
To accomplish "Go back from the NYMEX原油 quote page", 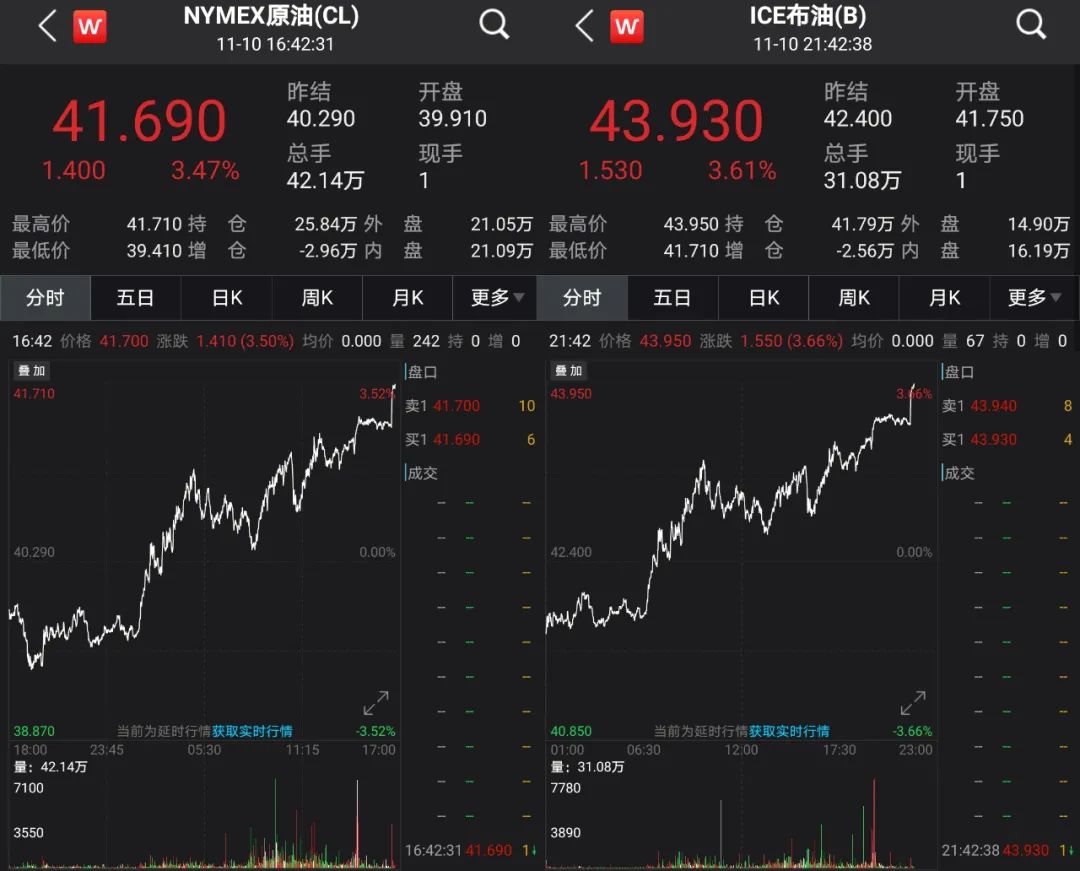I will pyautogui.click(x=46, y=26).
